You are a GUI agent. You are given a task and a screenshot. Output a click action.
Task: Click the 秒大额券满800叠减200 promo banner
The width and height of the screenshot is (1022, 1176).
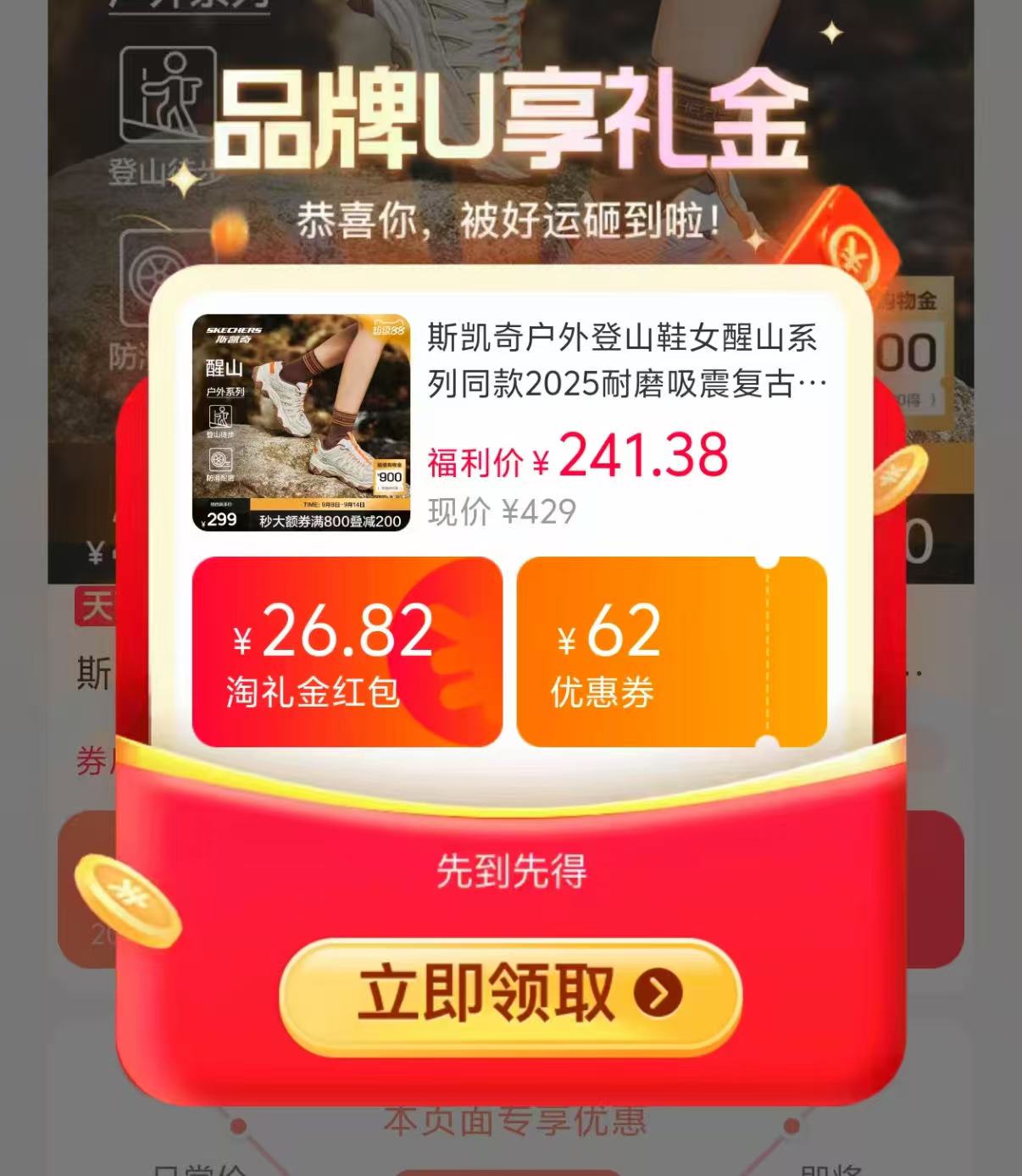click(x=330, y=521)
